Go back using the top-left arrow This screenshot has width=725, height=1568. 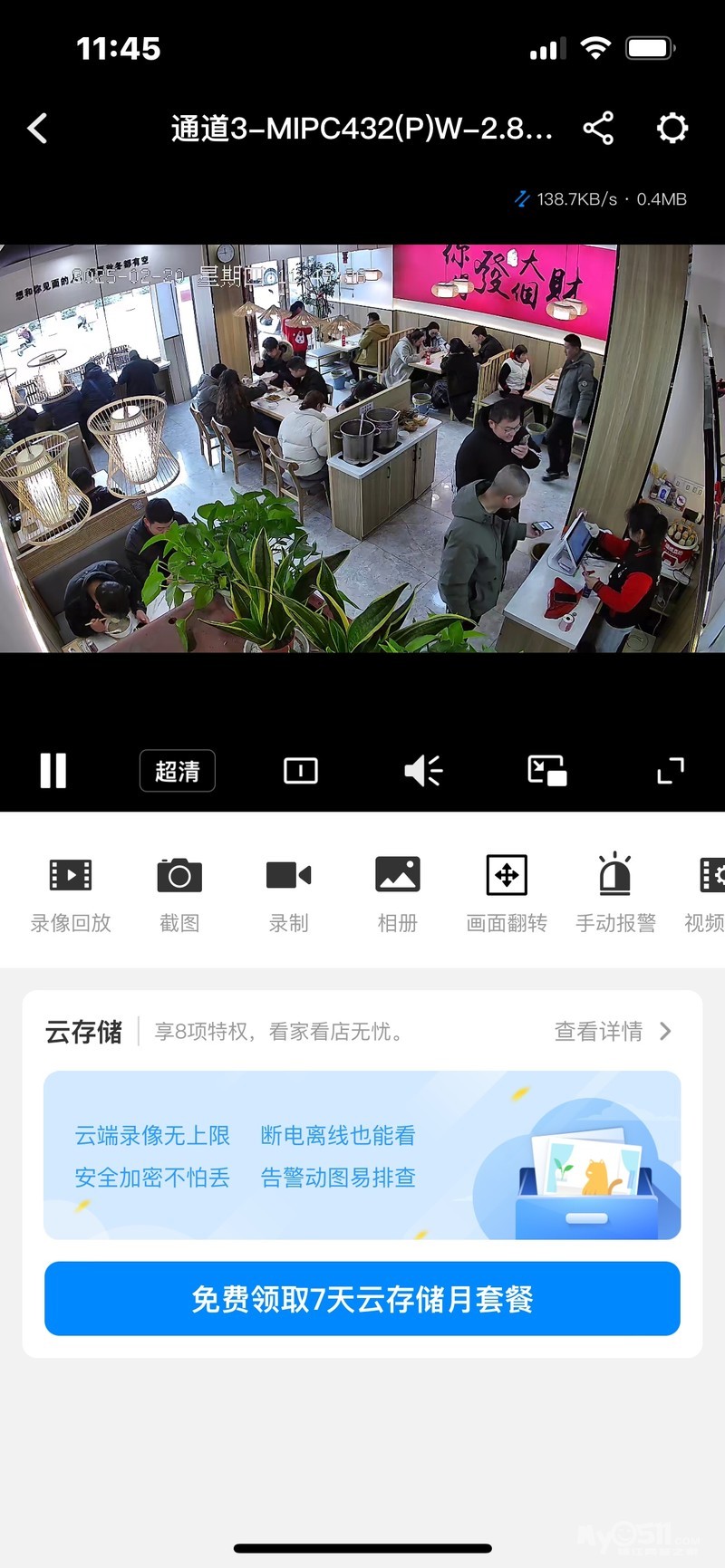pyautogui.click(x=37, y=129)
